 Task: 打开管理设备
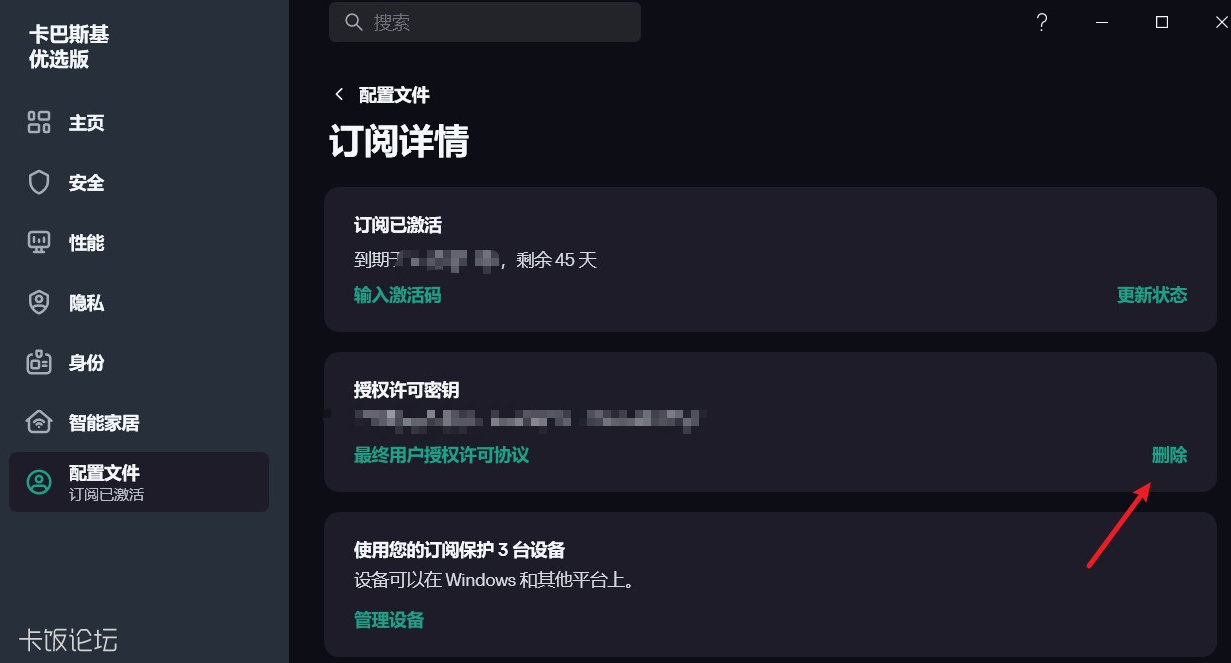(389, 620)
